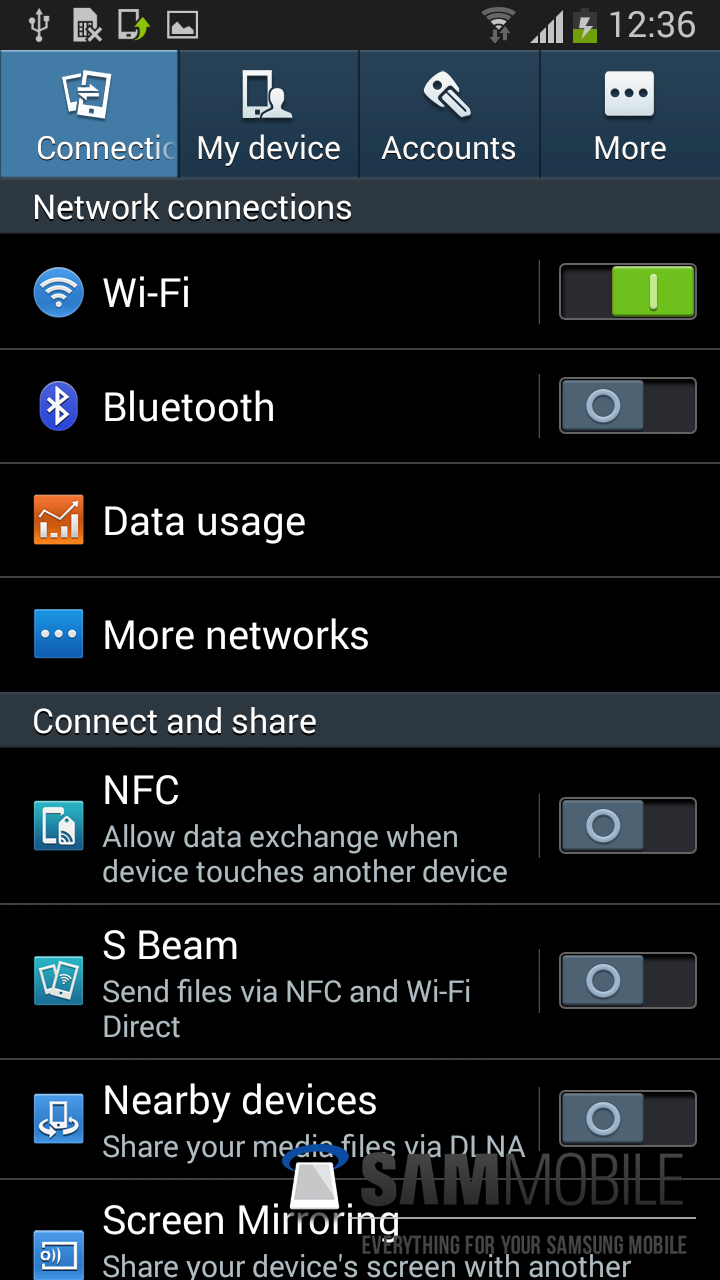Open Screen Mirroring
720x1280 pixels.
(250, 1235)
